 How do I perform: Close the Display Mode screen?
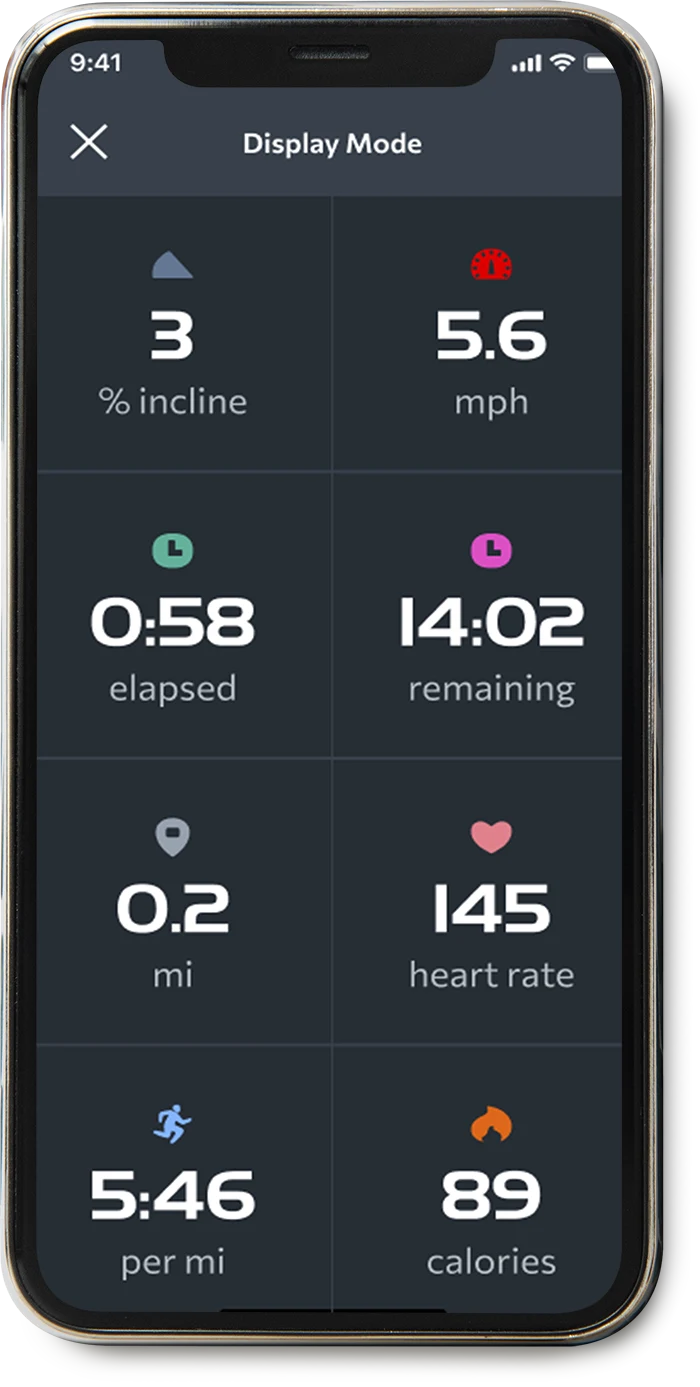coord(89,143)
